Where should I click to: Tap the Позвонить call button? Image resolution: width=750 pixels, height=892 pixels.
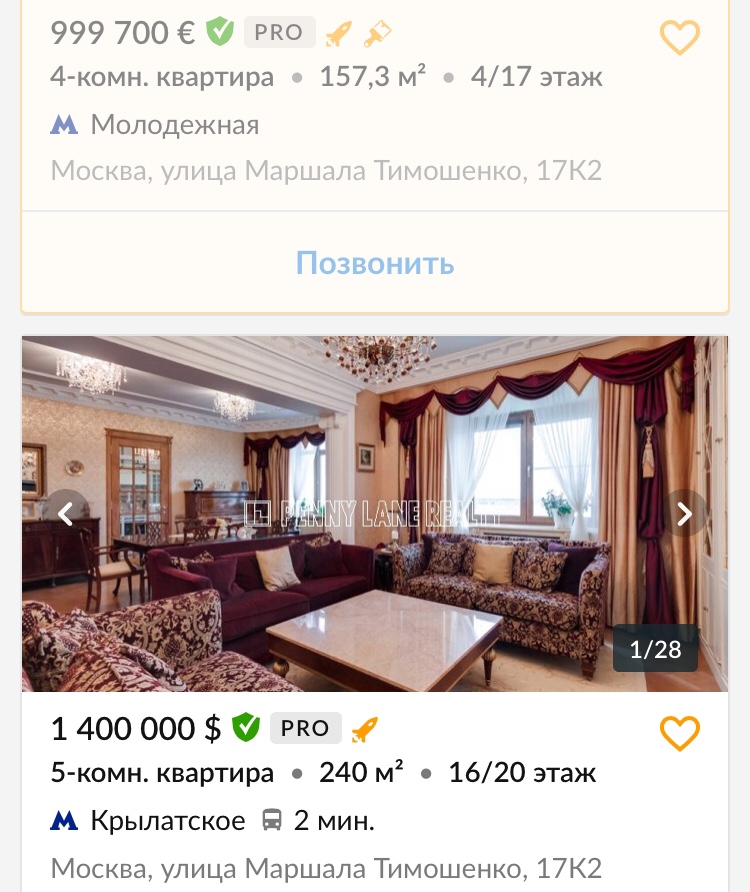pyautogui.click(x=375, y=263)
